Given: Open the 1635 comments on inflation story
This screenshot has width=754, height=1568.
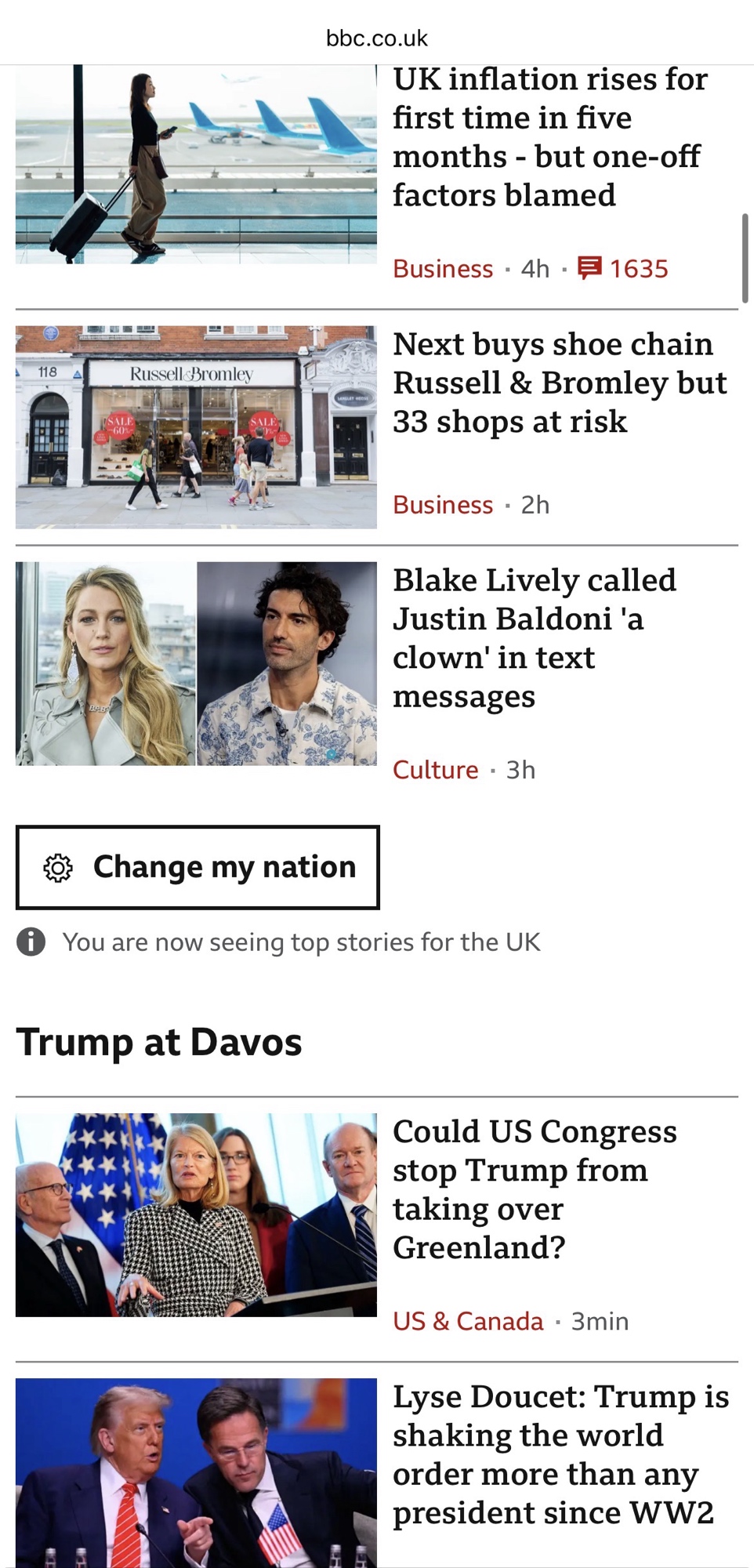Looking at the screenshot, I should 623,269.
